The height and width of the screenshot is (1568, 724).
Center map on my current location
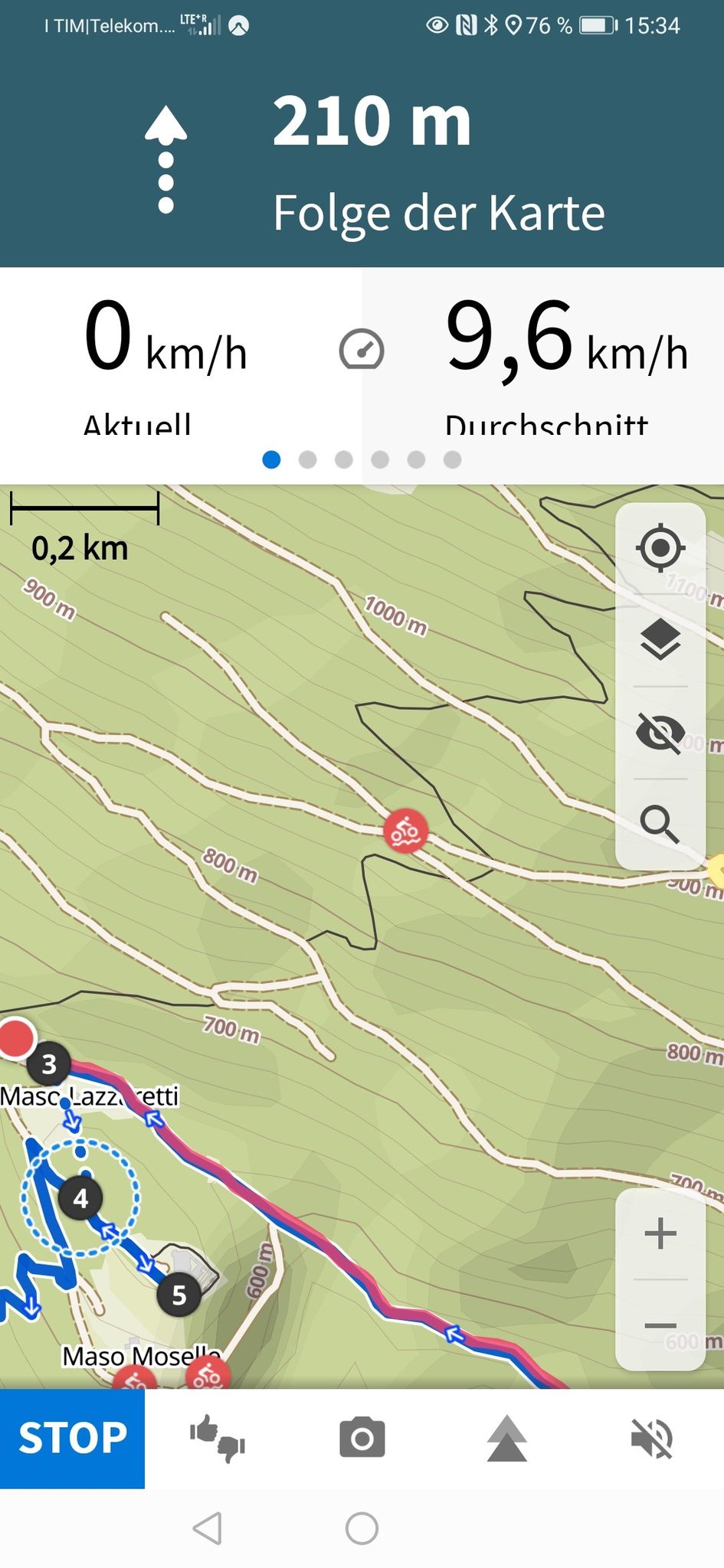[x=660, y=548]
